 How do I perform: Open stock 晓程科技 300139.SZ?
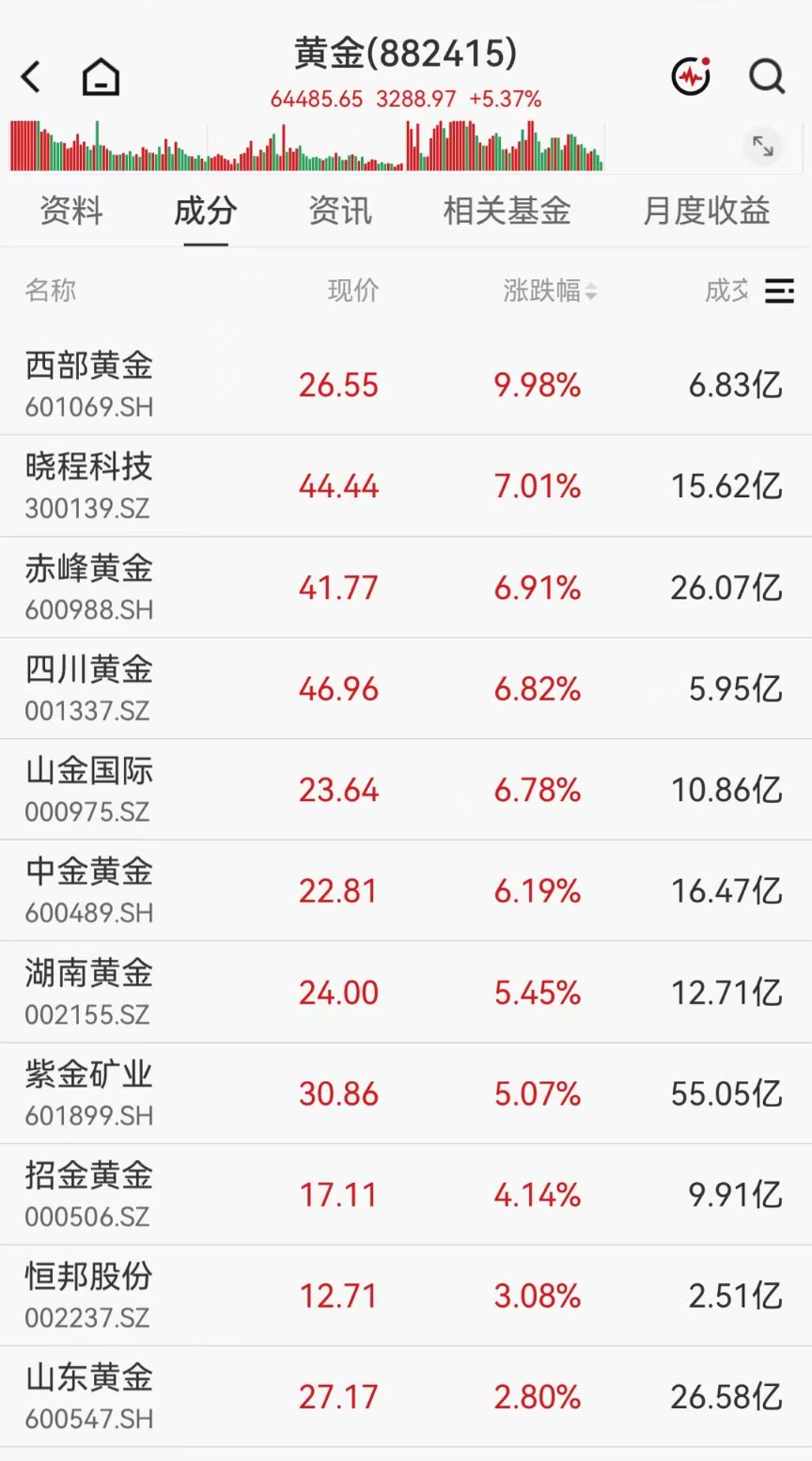[x=406, y=486]
